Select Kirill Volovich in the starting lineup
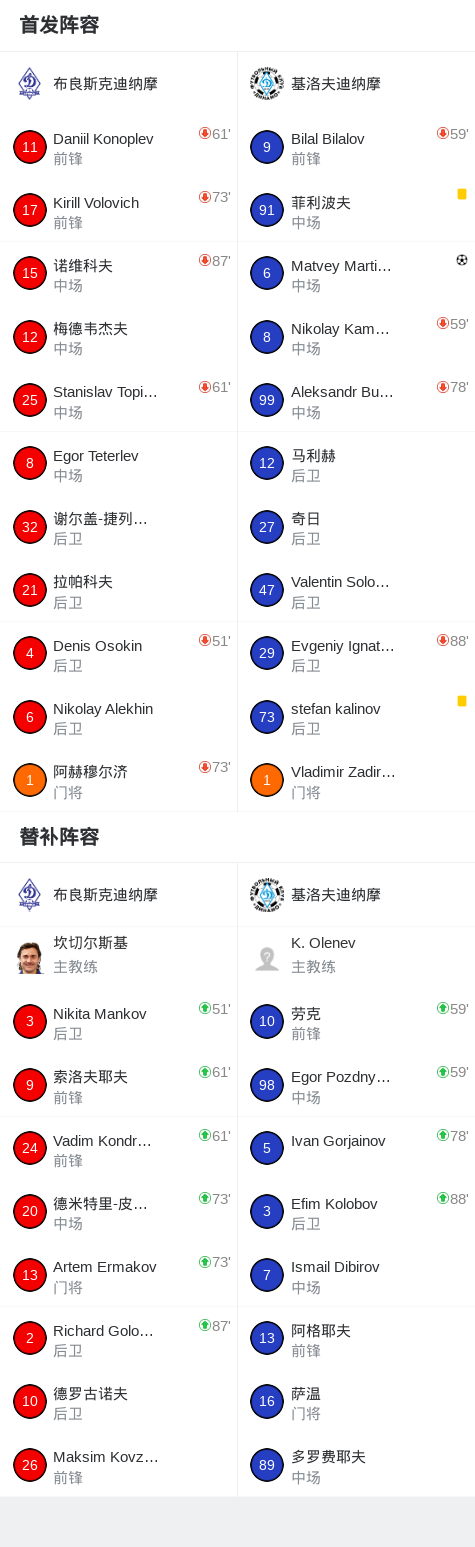Screen dimensions: 475x1547 [x=118, y=211]
